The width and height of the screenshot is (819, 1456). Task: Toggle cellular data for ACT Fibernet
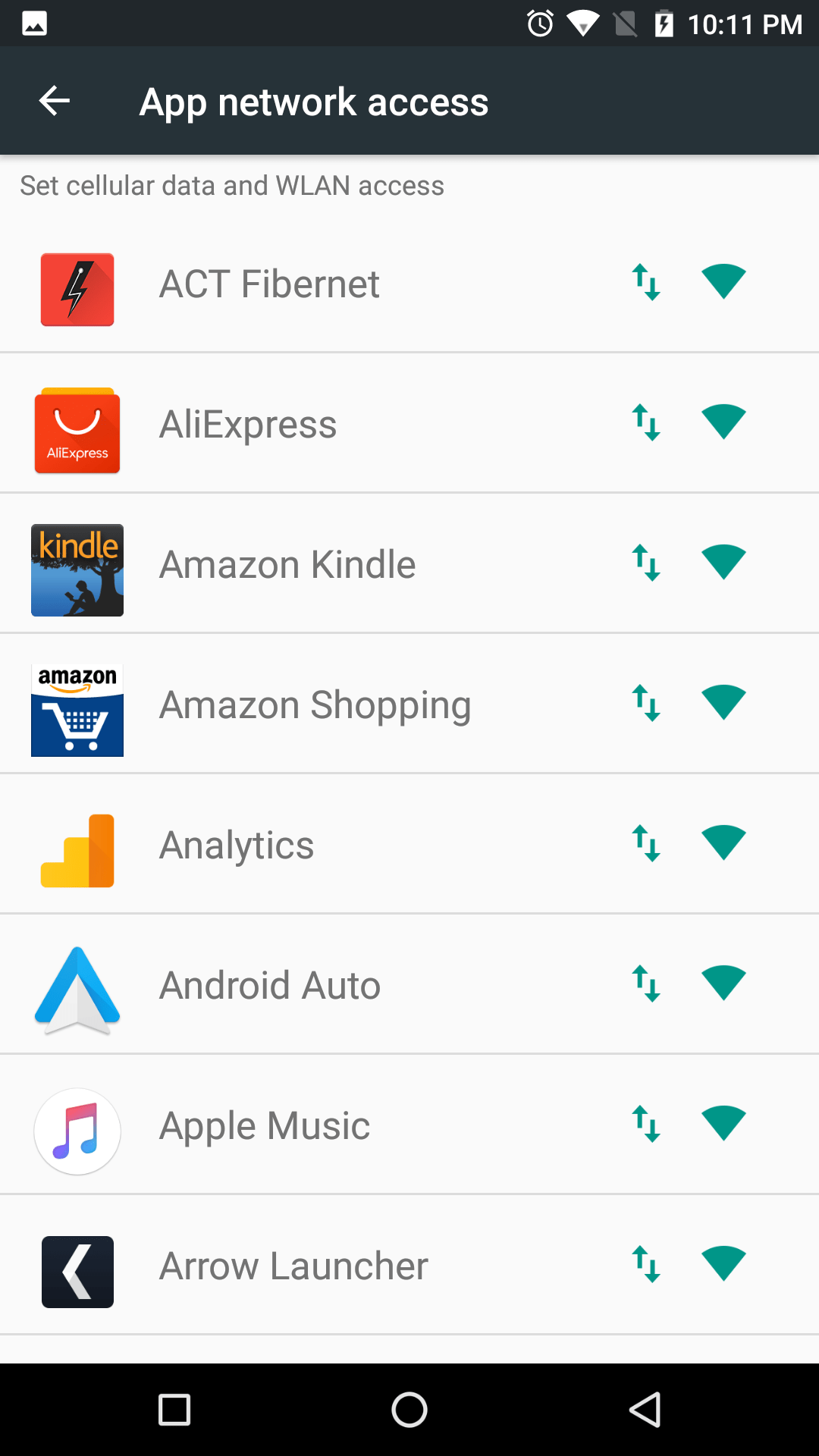pos(647,282)
